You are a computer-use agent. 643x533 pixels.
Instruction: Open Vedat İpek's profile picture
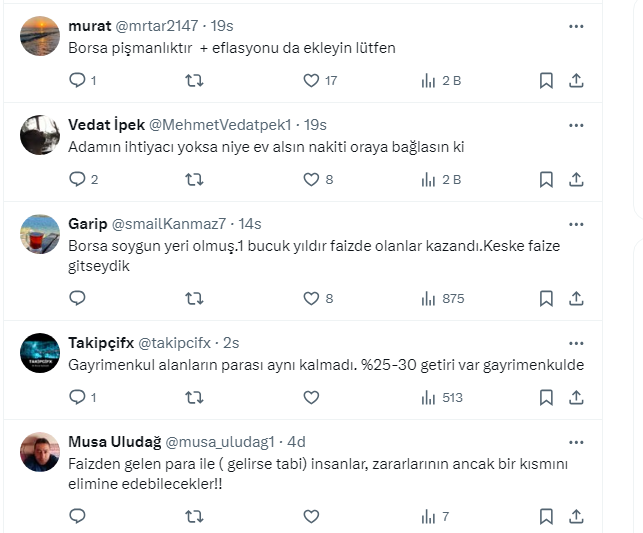click(41, 134)
